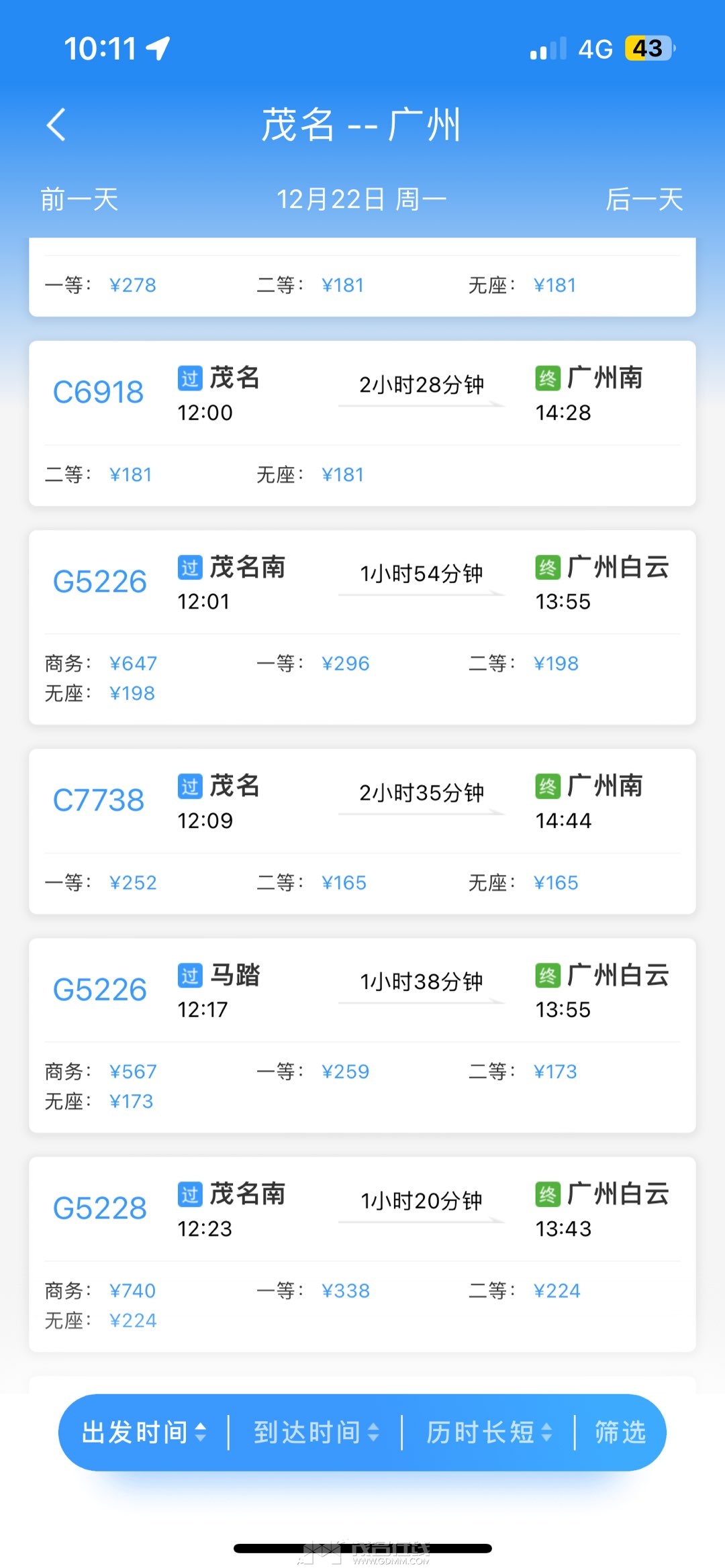Viewport: 725px width, 1568px height.
Task: Sort by 到达时间 (arrival time)
Action: coord(316,1432)
